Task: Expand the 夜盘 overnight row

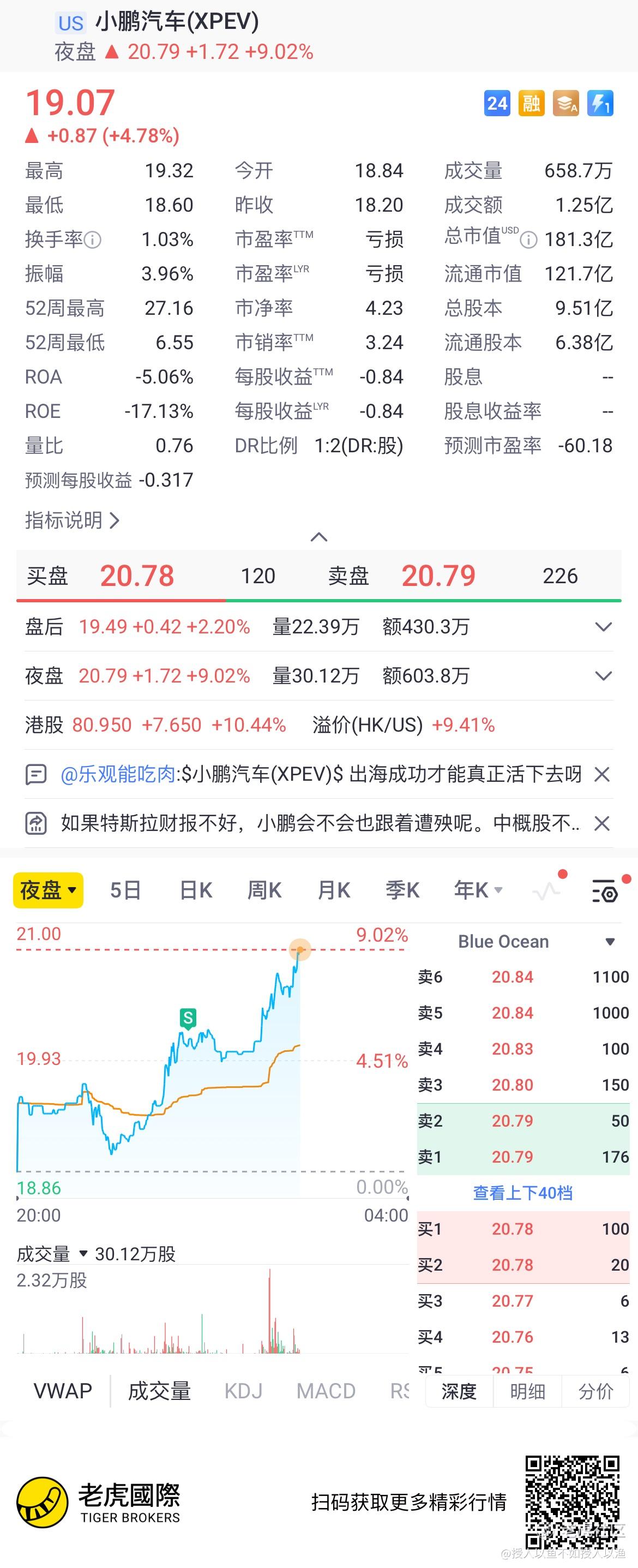Action: point(603,675)
